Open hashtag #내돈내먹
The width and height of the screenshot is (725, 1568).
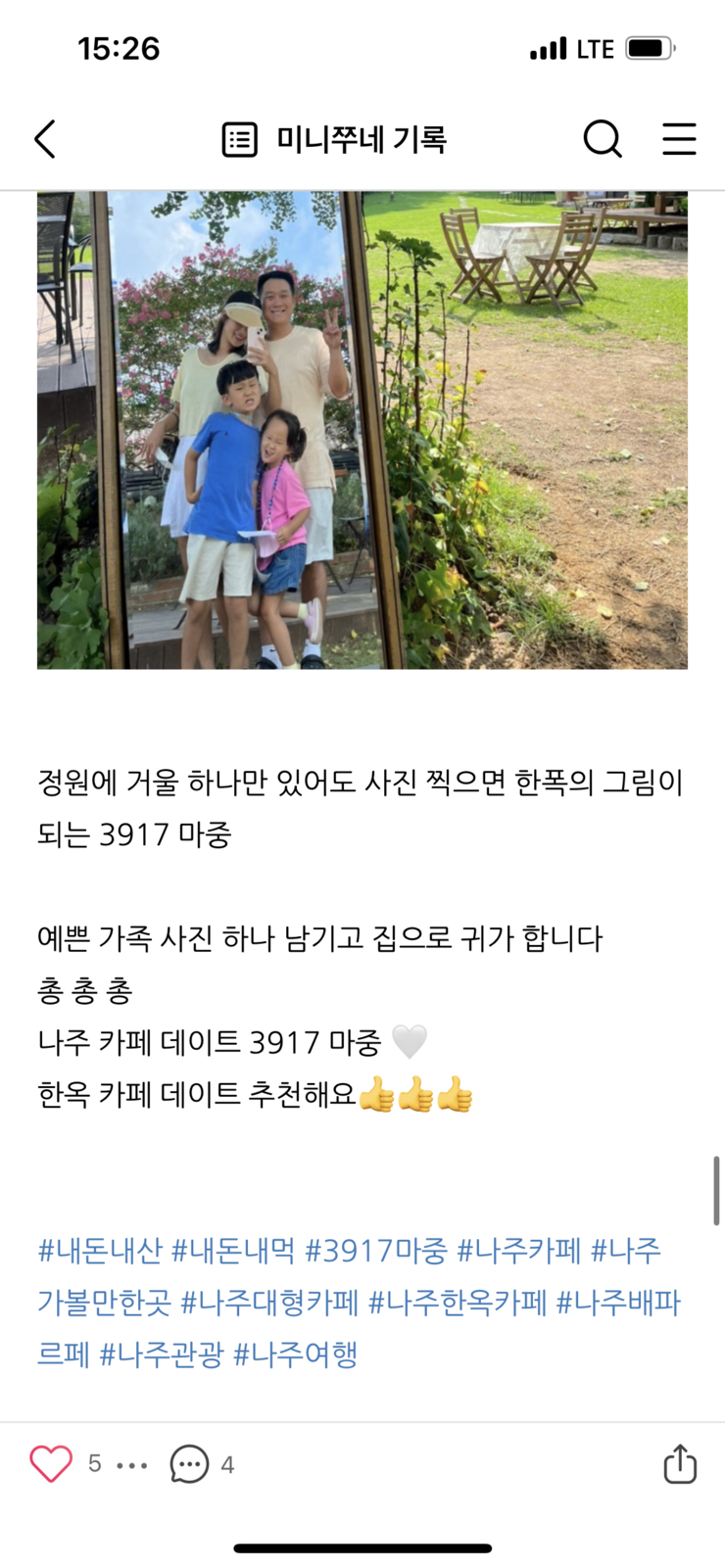pyautogui.click(x=233, y=1251)
